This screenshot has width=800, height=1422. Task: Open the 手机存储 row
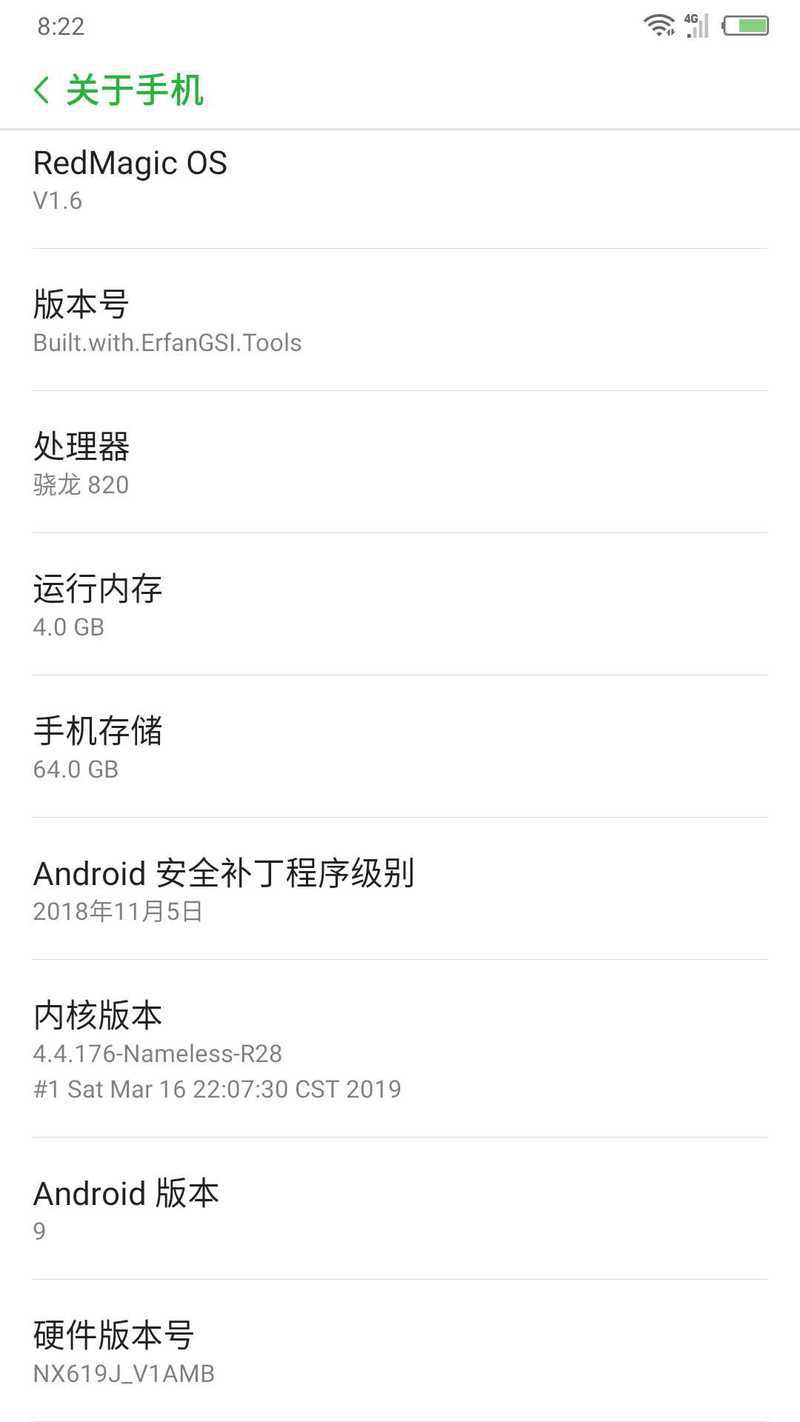tap(400, 746)
